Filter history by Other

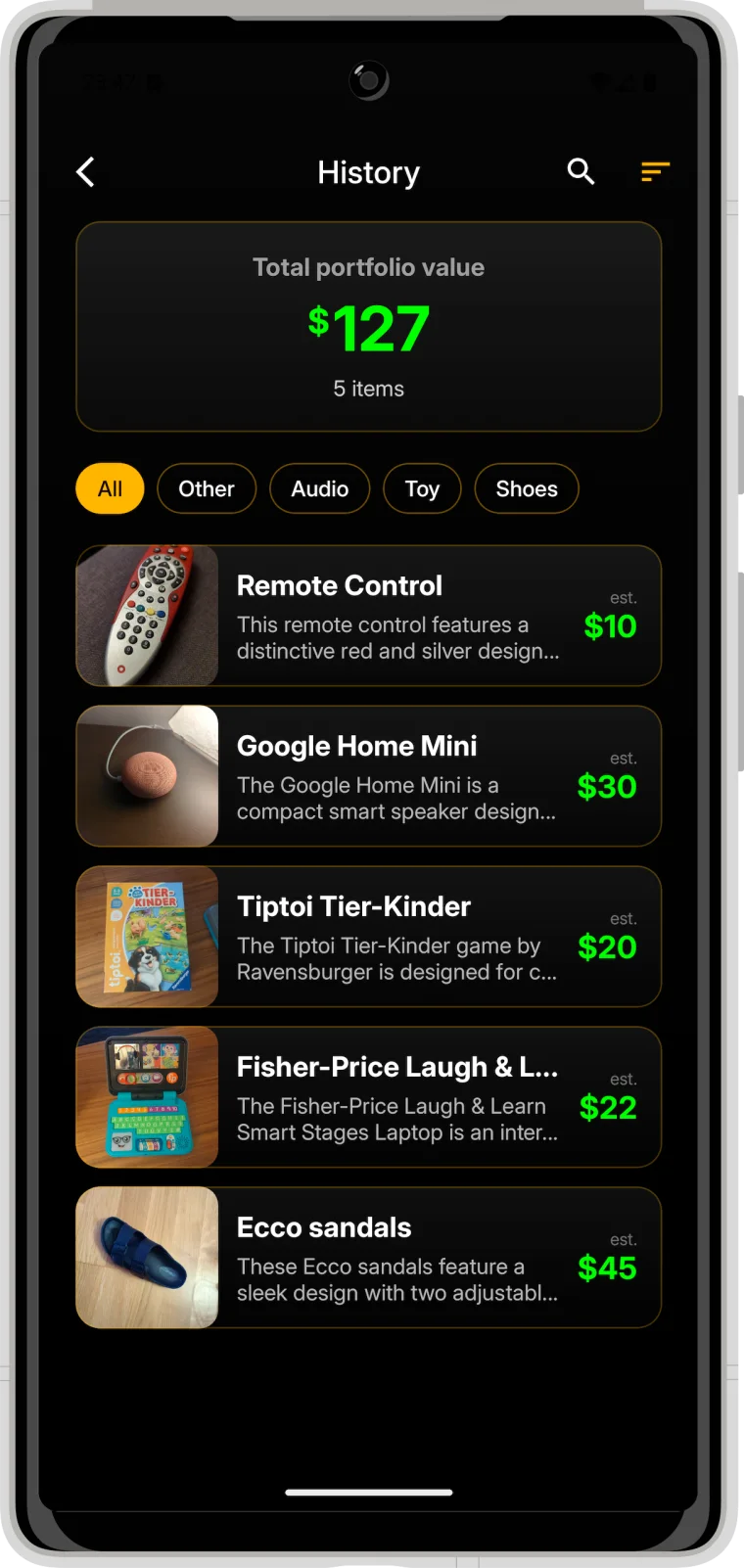[x=207, y=488]
